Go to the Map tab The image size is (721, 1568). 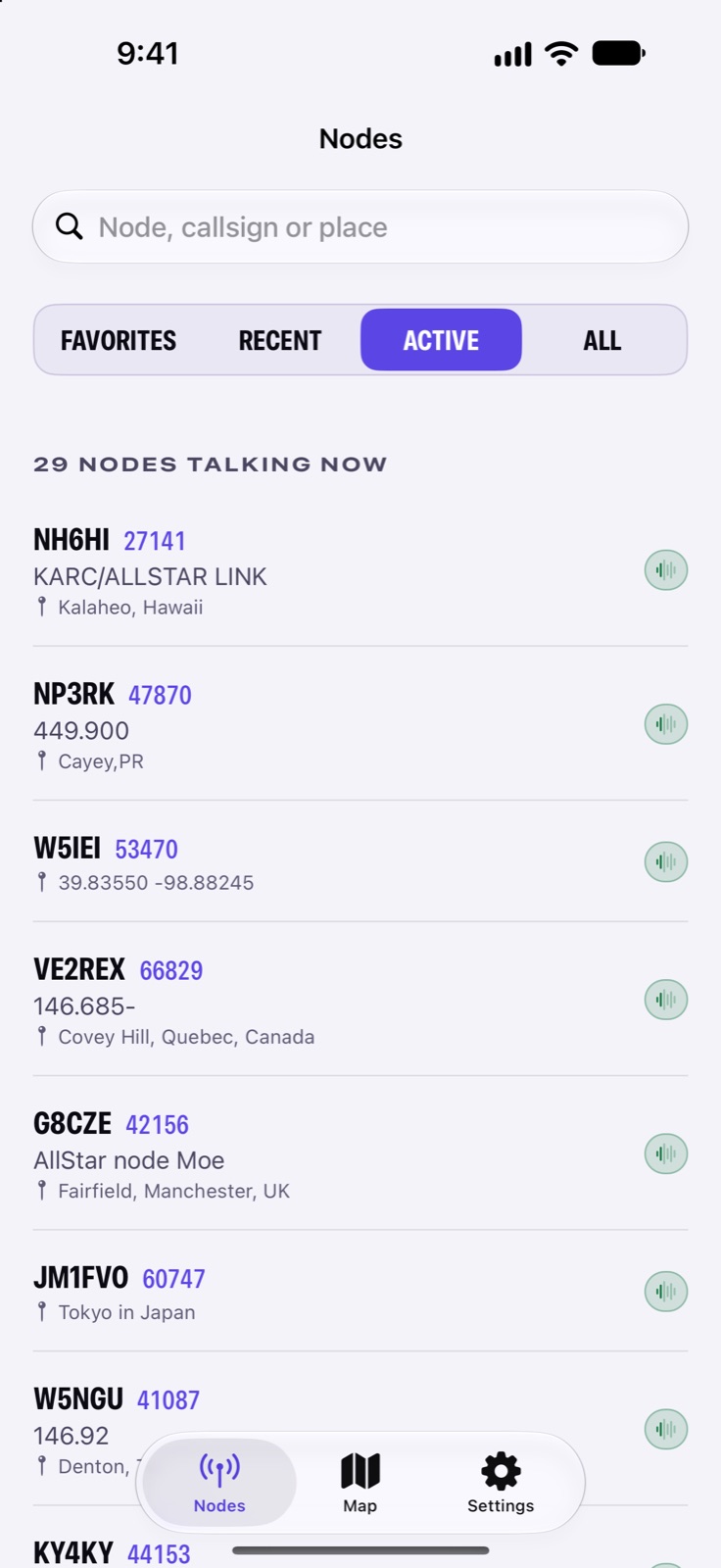[360, 1483]
